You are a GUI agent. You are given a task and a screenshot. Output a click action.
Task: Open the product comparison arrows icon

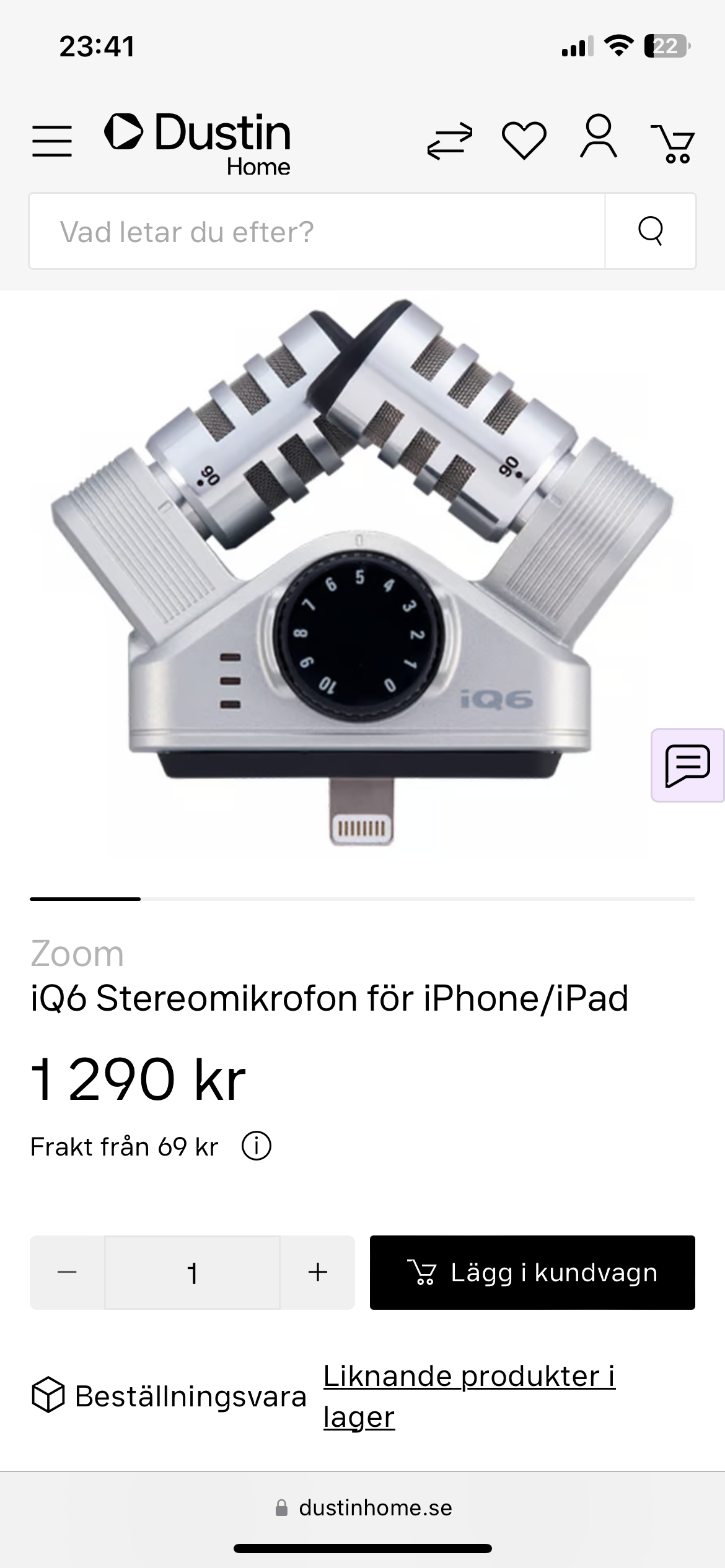(x=450, y=141)
